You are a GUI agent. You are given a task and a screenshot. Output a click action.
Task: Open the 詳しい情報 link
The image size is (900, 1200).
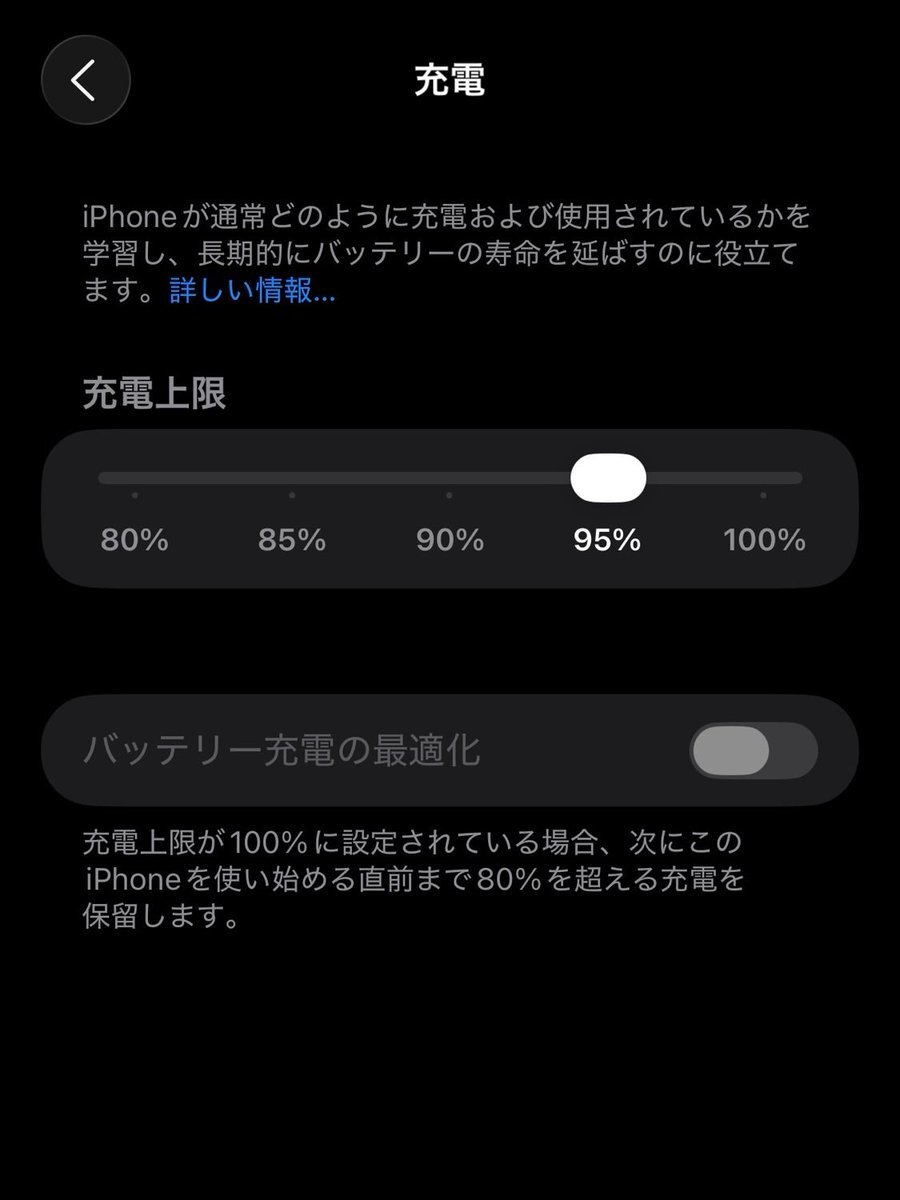tap(252, 291)
